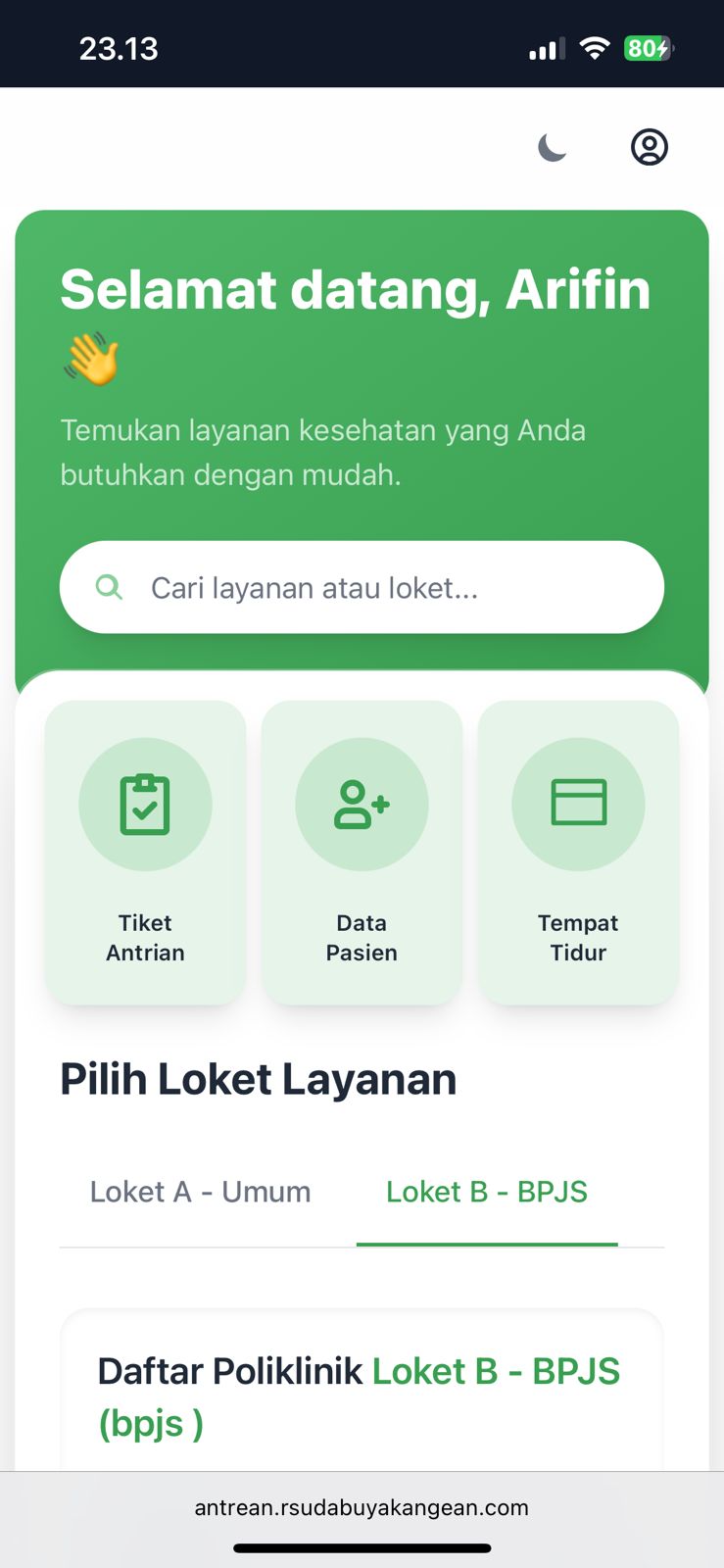The image size is (724, 1568).
Task: Expand the Daftar Poliklinik card
Action: pyautogui.click(x=362, y=1396)
